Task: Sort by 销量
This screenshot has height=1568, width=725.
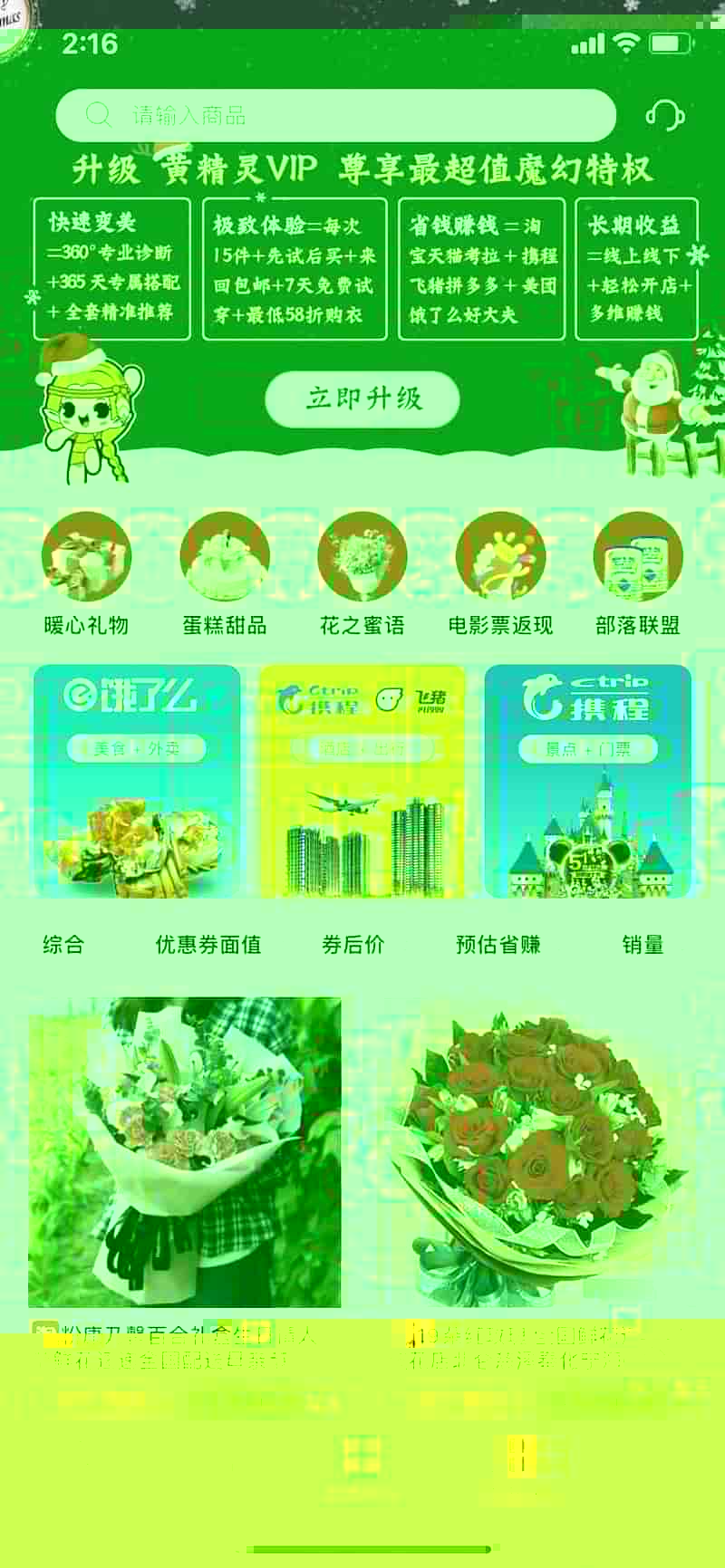Action: (x=643, y=945)
